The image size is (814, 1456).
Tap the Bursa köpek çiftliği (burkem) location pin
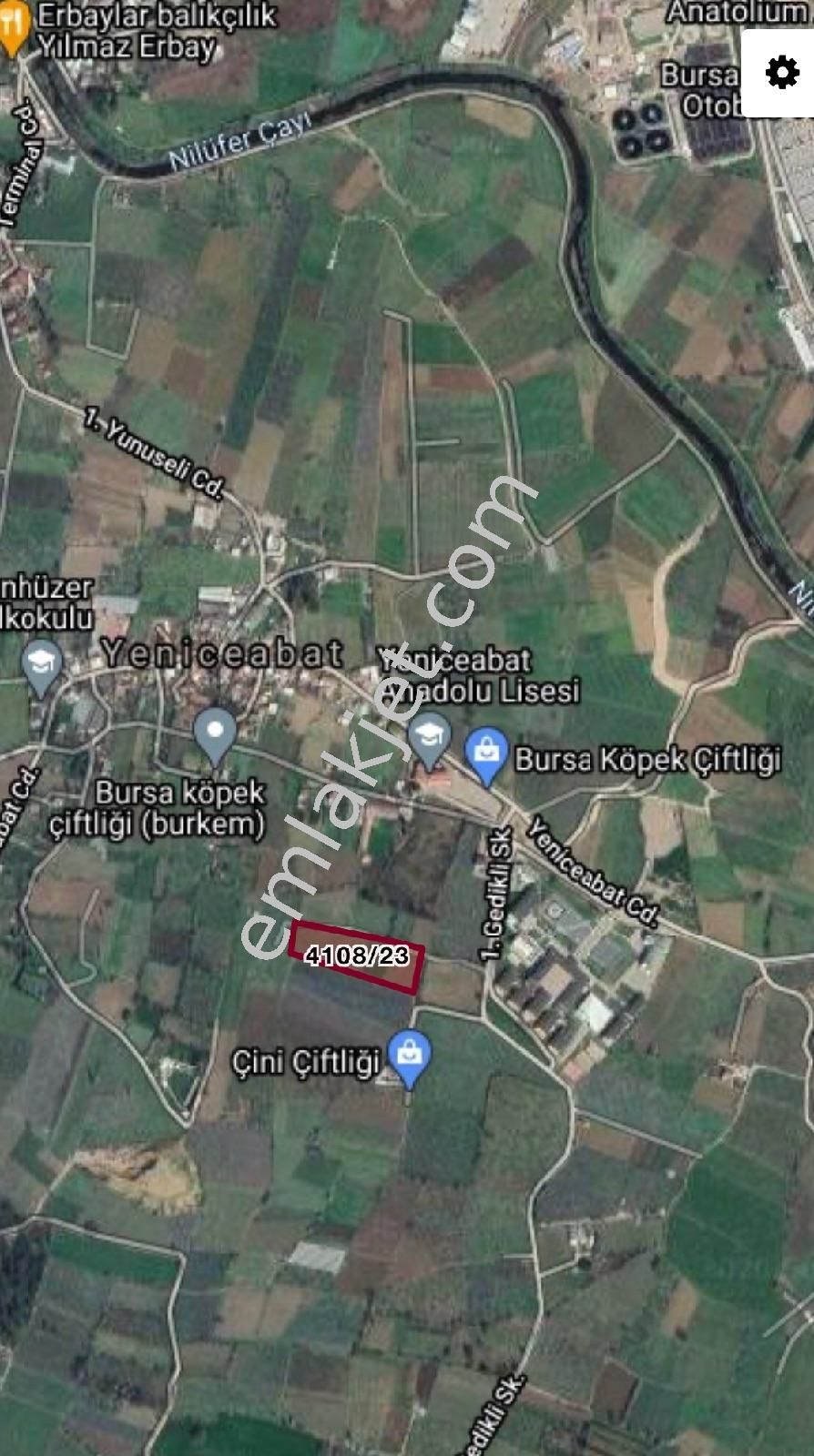click(215, 736)
